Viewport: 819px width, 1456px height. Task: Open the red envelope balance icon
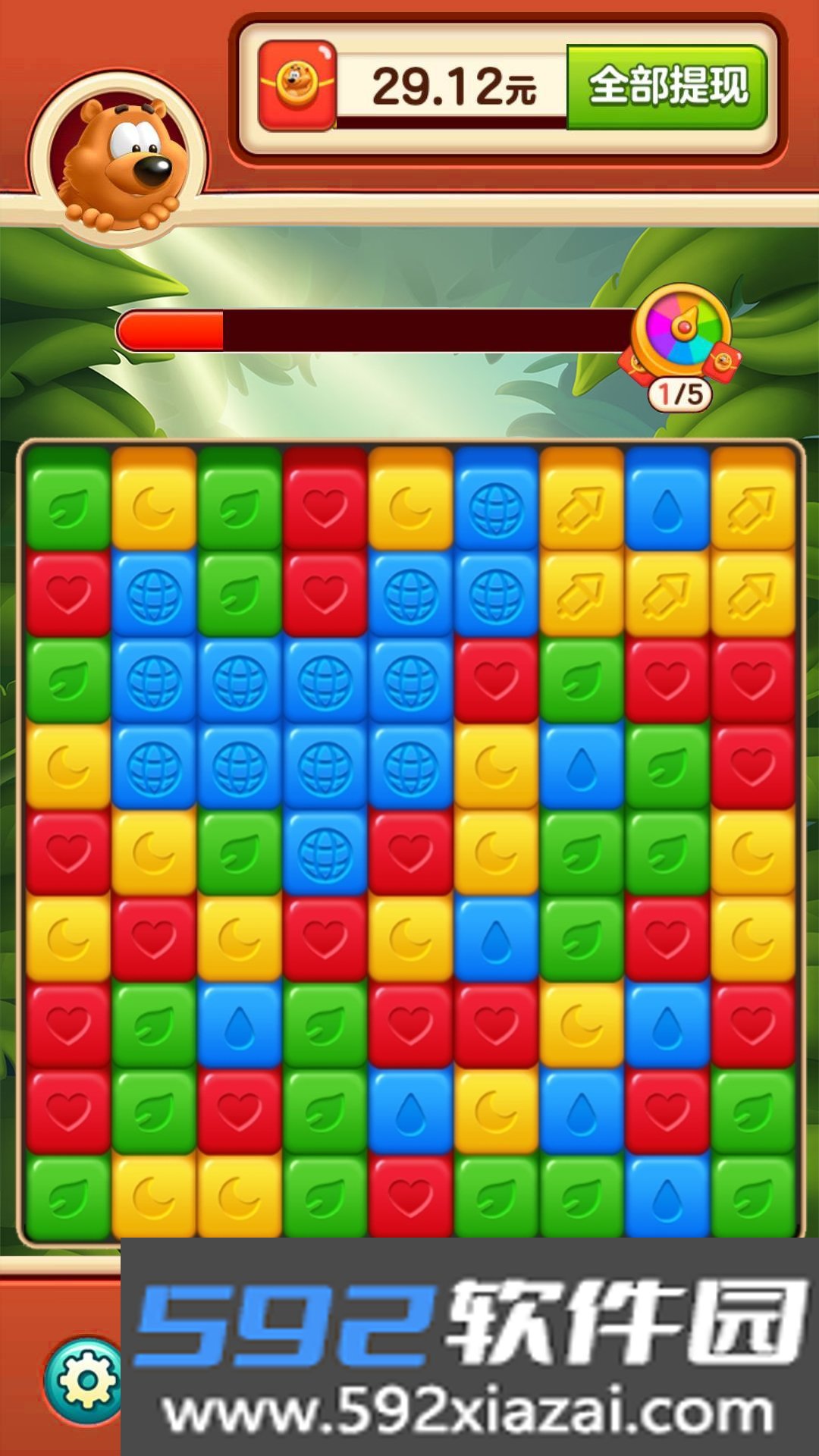297,86
